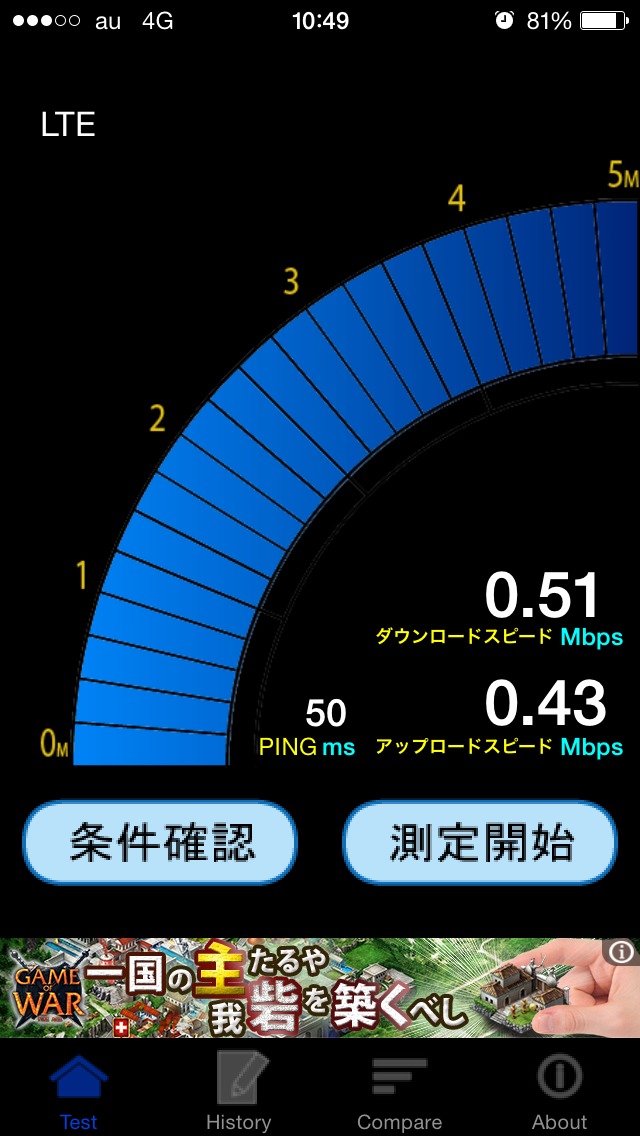Open the Compare tab
The image size is (640, 1136).
(x=399, y=1090)
